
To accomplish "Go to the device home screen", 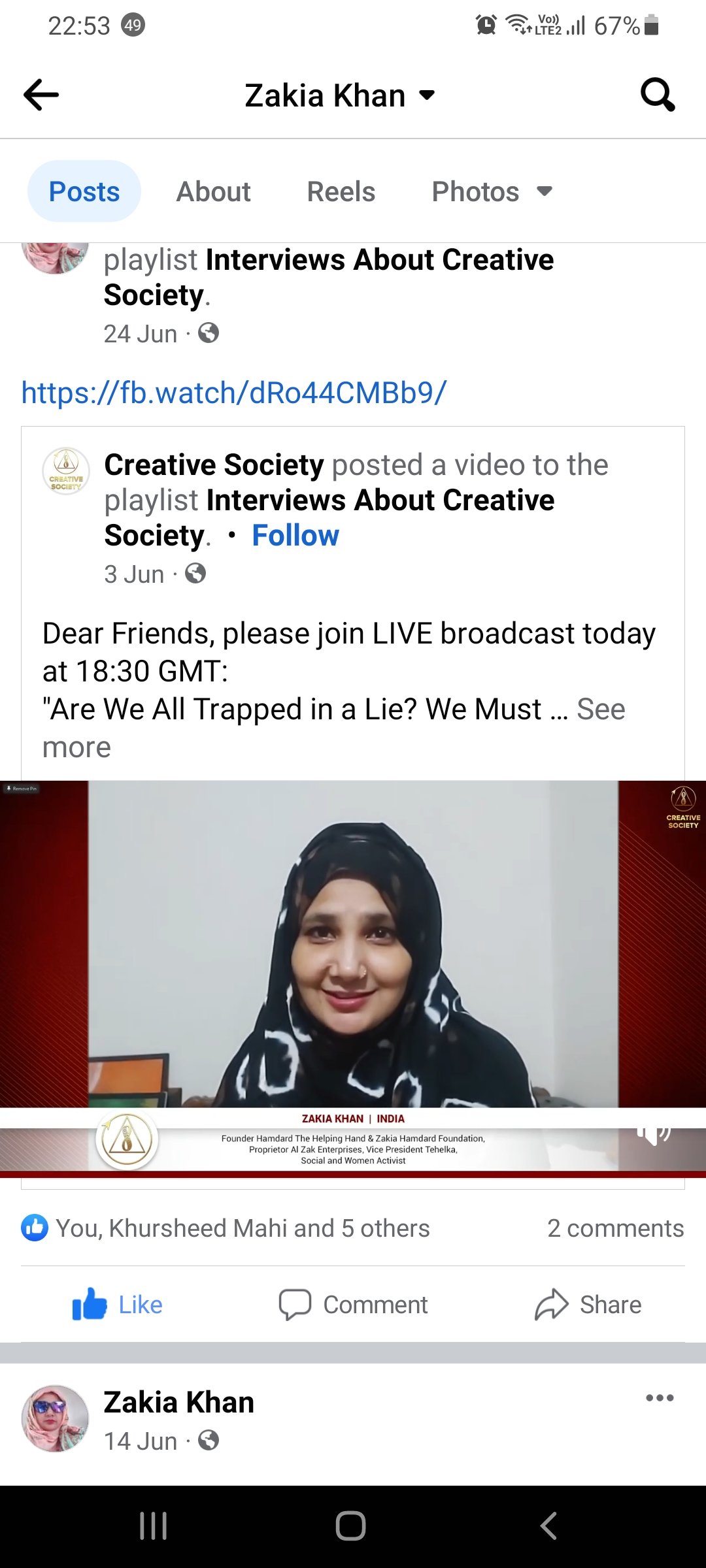I will point(350,1526).
